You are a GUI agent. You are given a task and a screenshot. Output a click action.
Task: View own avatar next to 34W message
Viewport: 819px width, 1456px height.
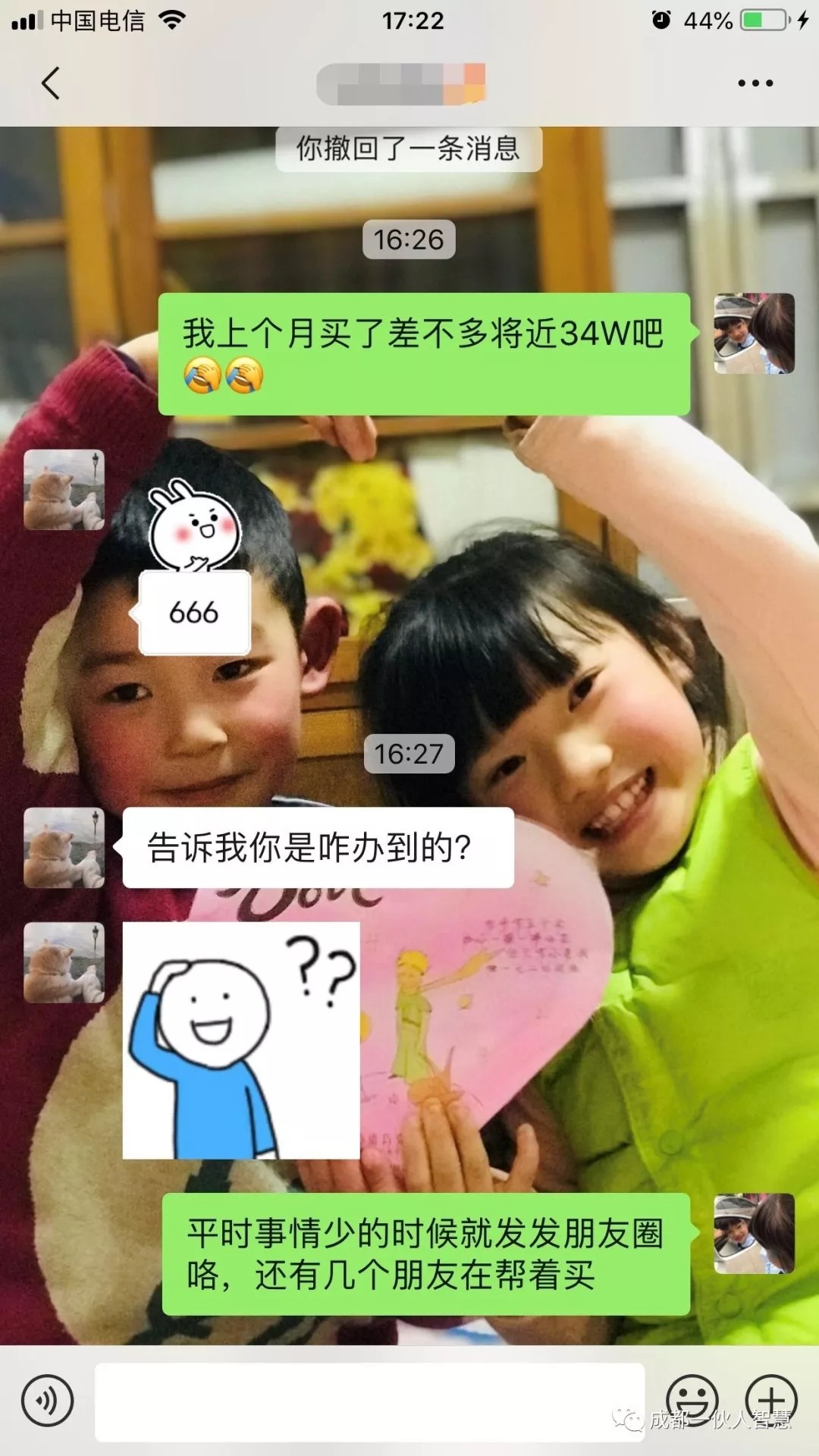tap(754, 334)
